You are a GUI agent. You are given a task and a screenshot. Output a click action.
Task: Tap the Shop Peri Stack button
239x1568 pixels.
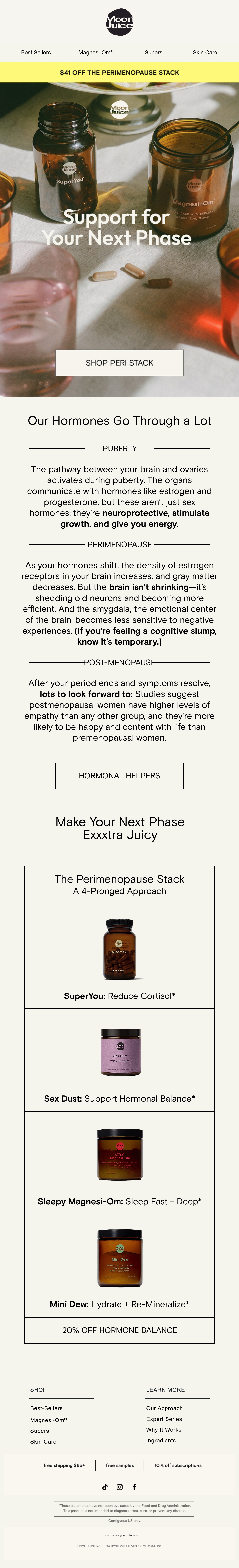click(119, 363)
